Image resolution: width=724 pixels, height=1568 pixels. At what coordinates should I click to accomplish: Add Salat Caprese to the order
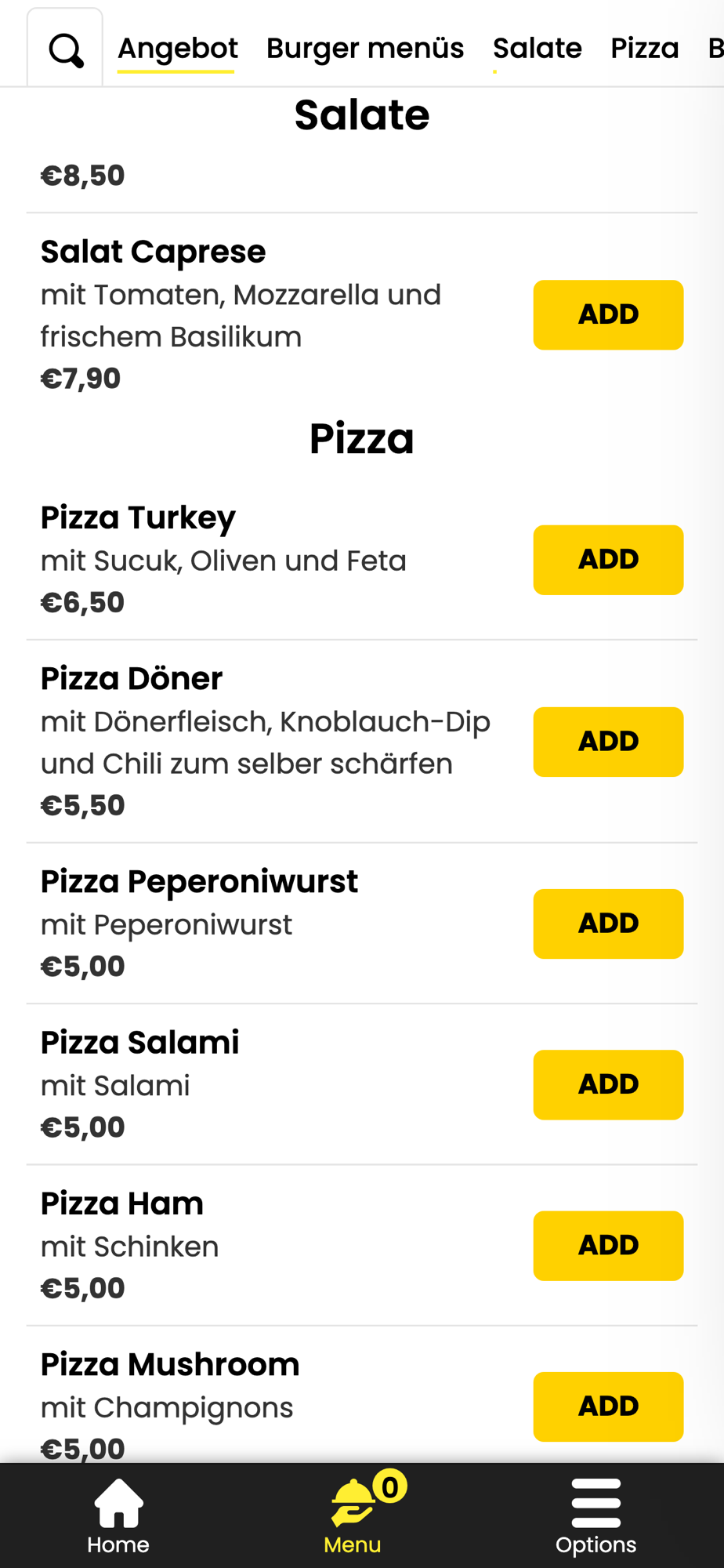pos(608,314)
